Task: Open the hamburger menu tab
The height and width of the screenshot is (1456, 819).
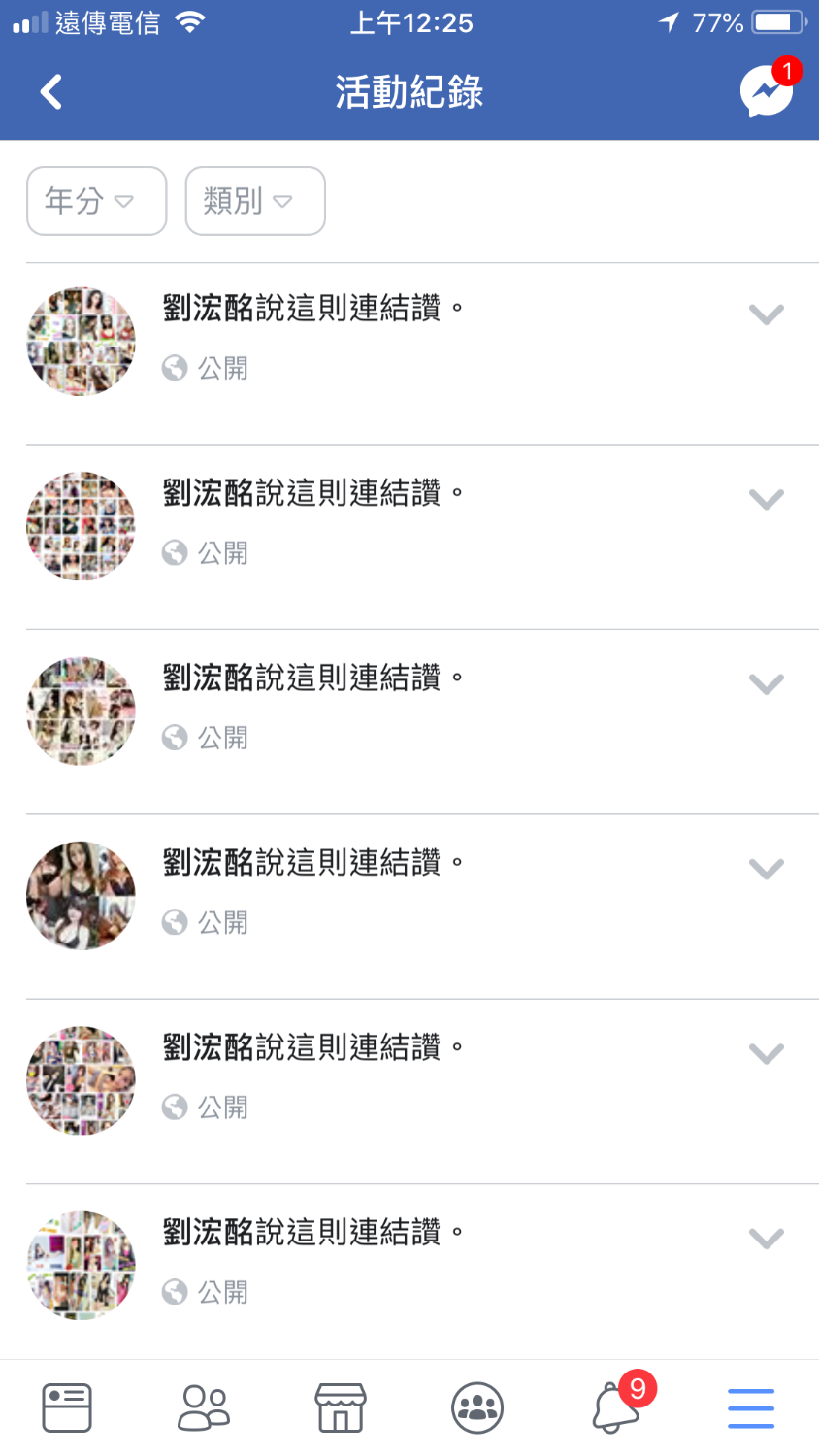Action: [751, 1407]
